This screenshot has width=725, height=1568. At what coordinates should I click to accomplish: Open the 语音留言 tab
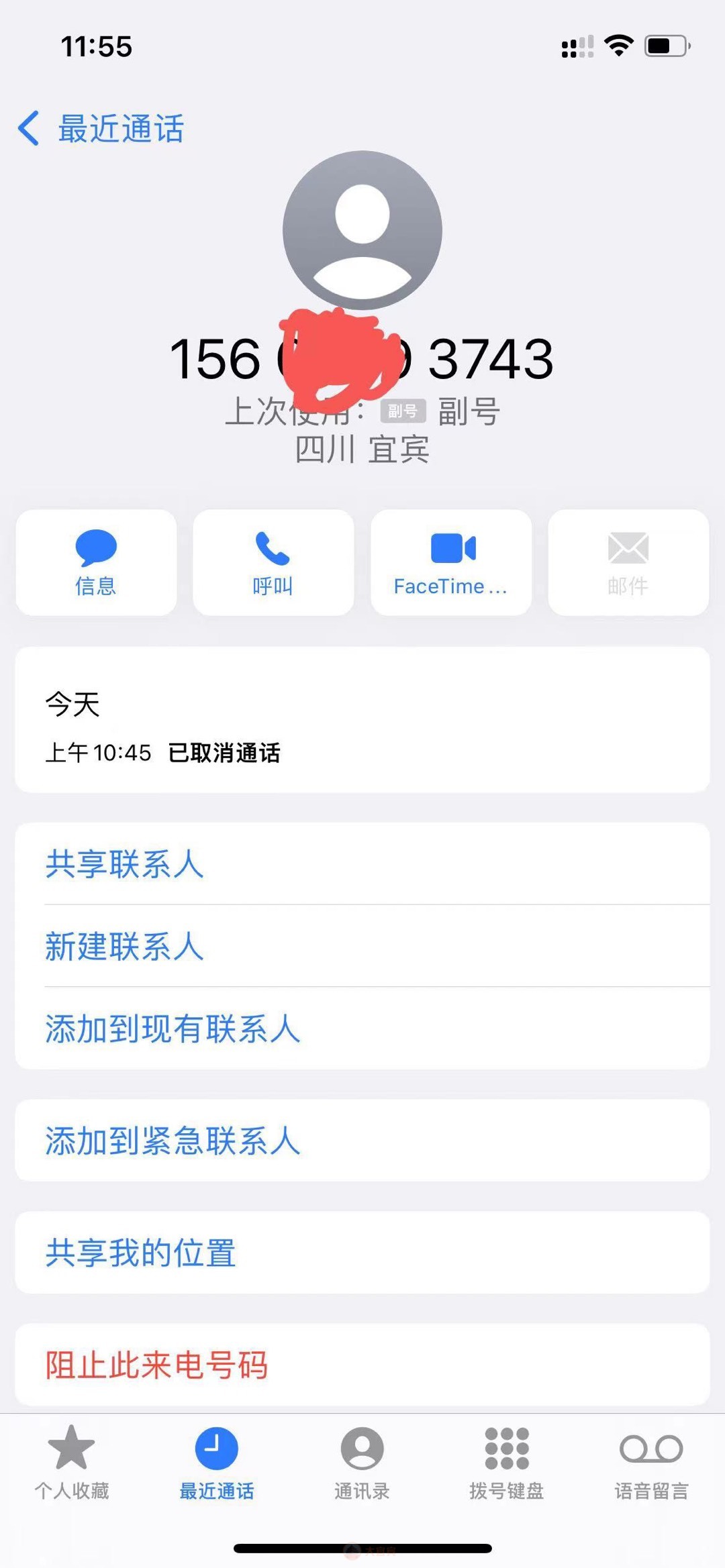[x=652, y=1463]
